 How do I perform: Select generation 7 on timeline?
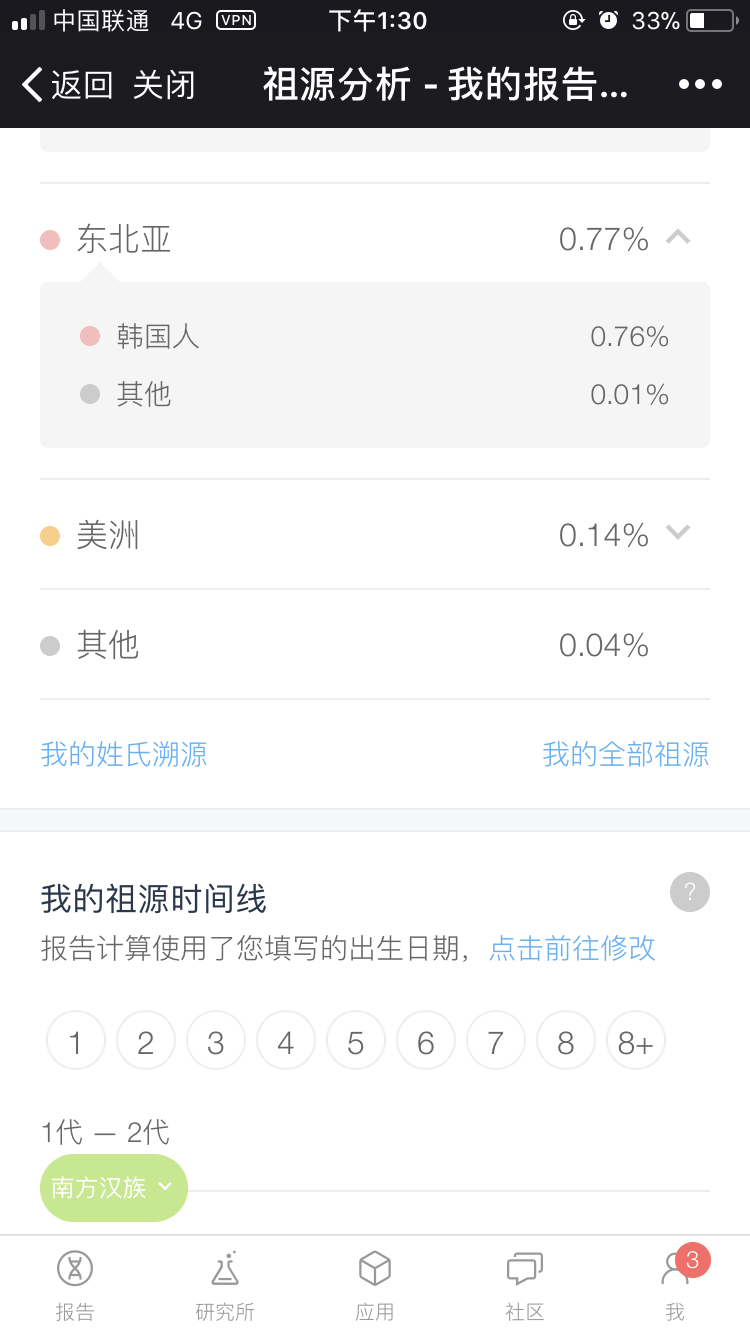496,1041
